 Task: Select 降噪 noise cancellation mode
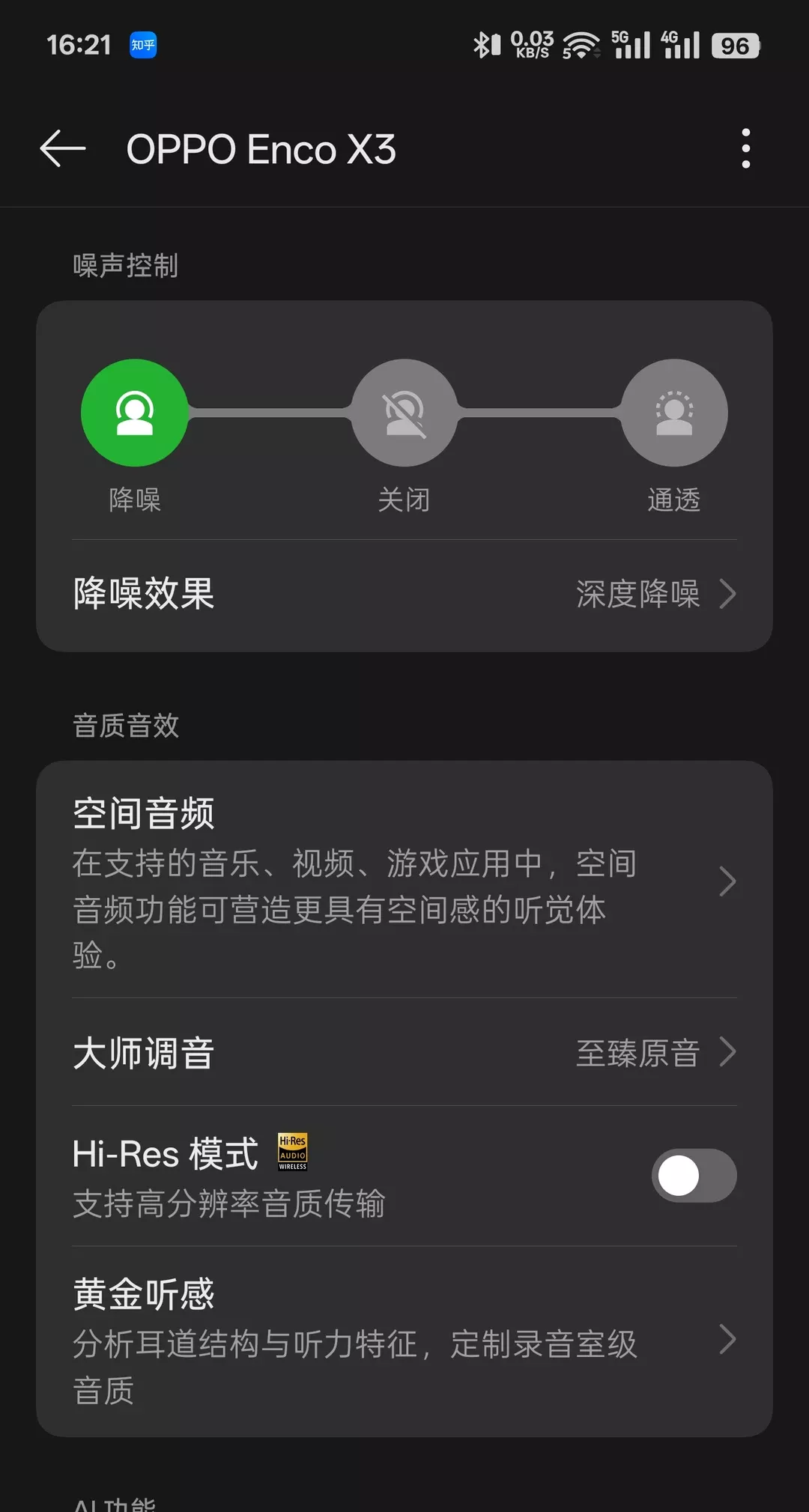click(134, 413)
